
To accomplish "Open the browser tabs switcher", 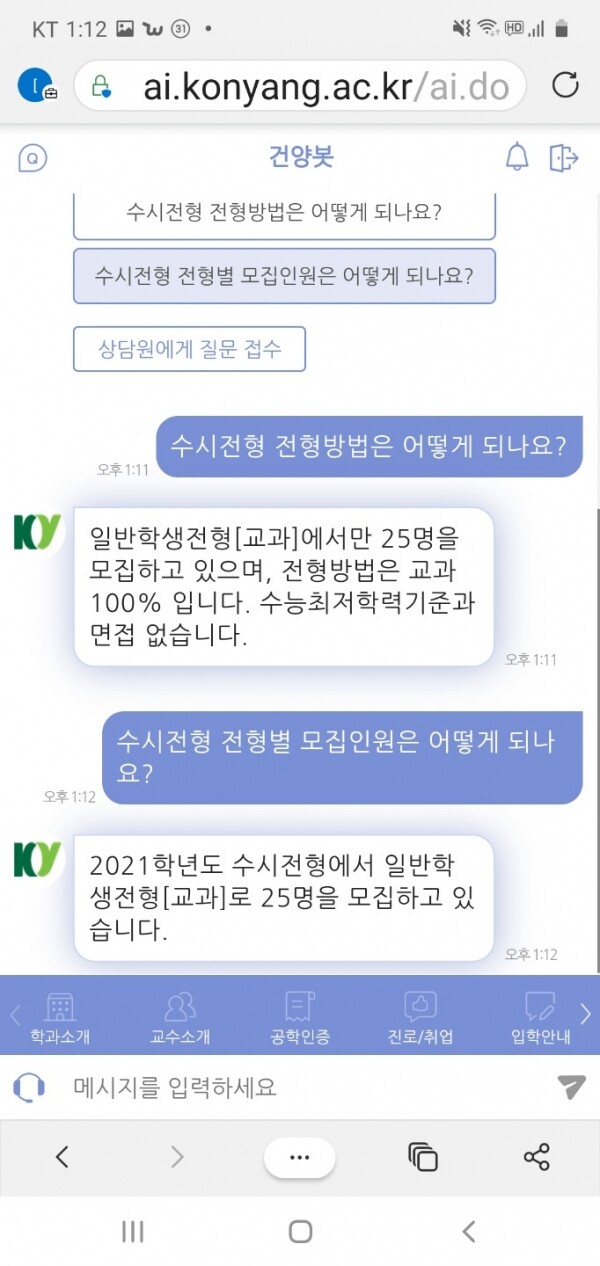I will point(423,1157).
